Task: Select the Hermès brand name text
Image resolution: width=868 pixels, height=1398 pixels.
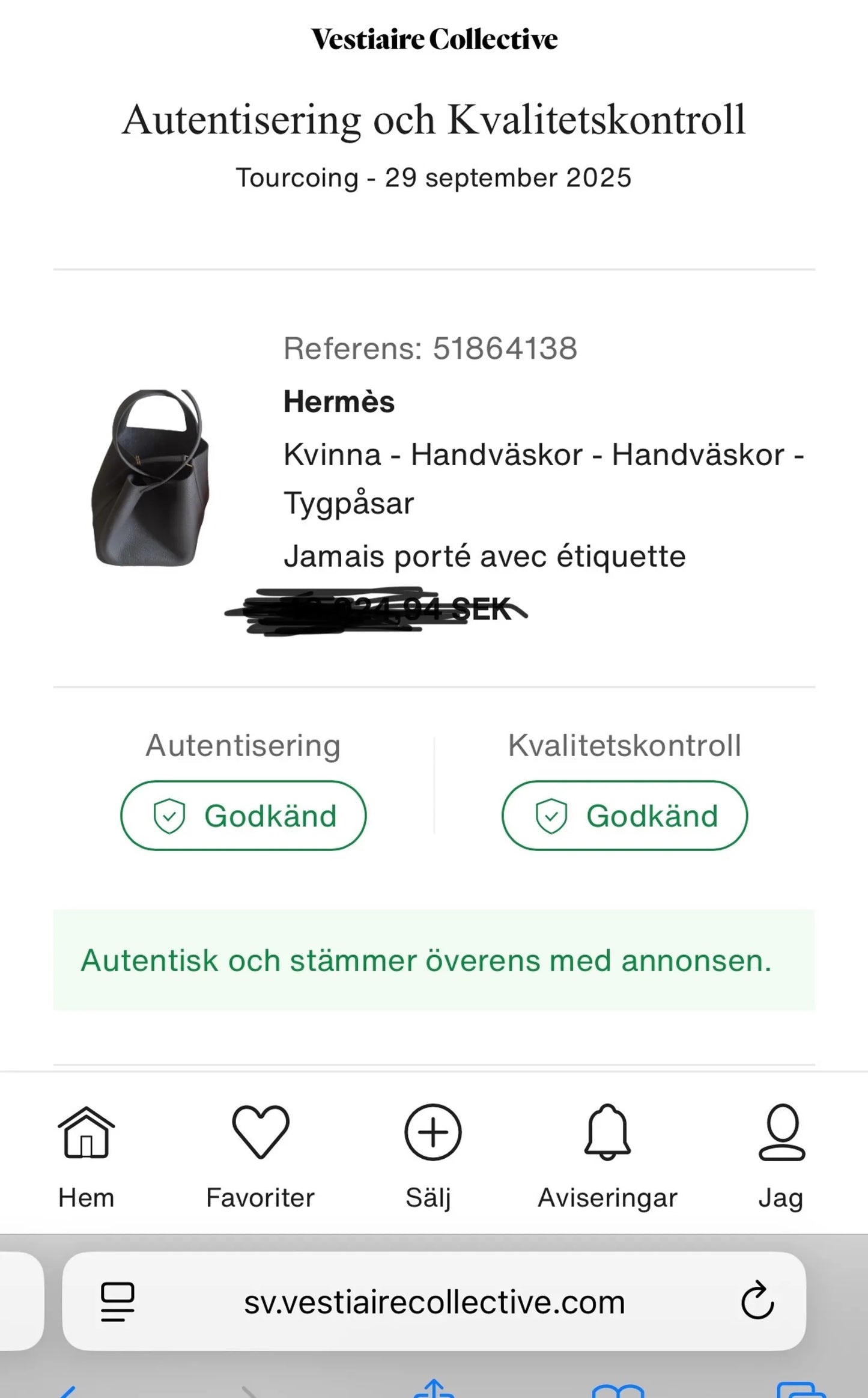Action: 339,403
